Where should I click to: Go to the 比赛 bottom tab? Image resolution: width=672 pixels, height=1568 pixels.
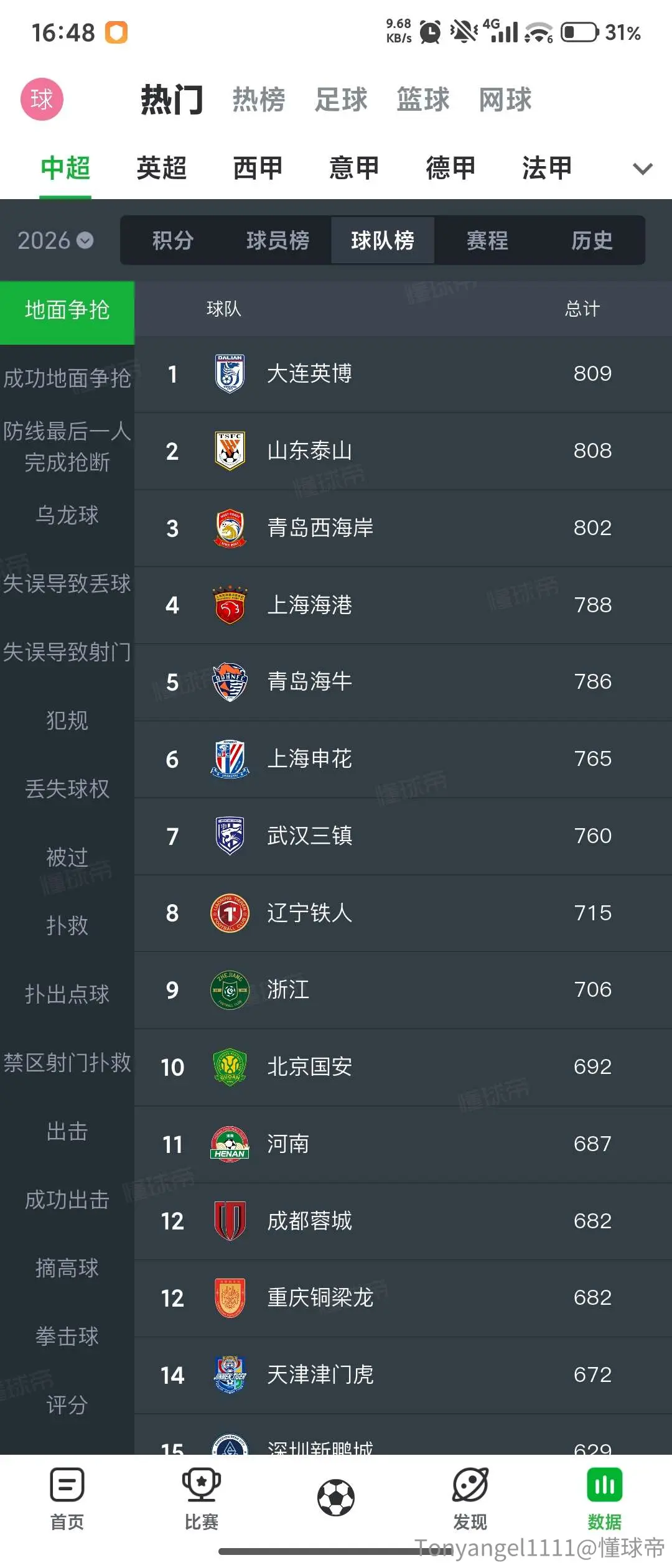[202, 1499]
